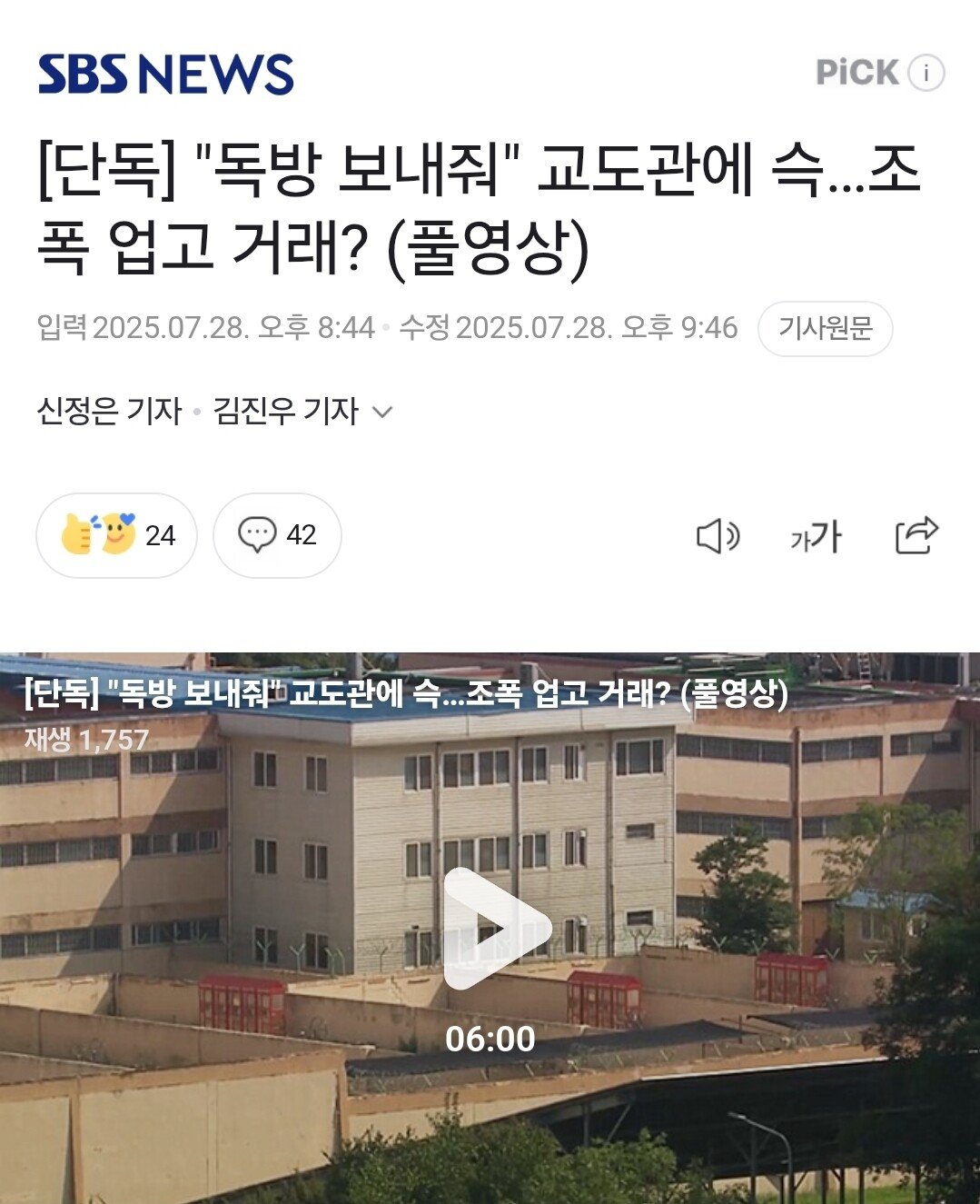Open the 기사원문 original article link

pos(825,328)
